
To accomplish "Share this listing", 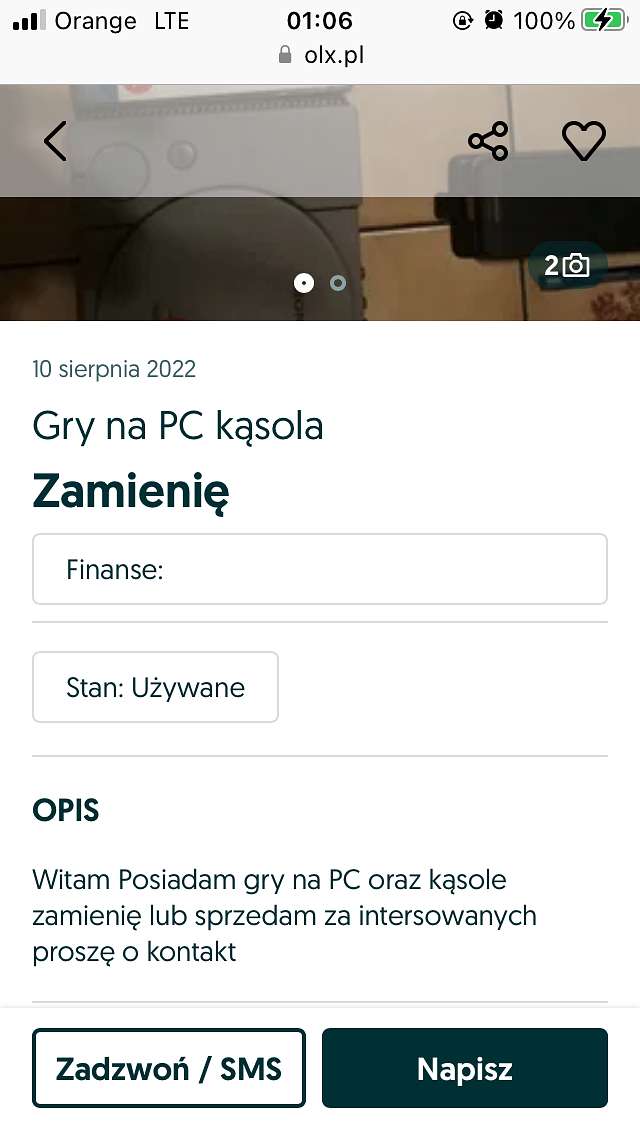I will pos(489,141).
